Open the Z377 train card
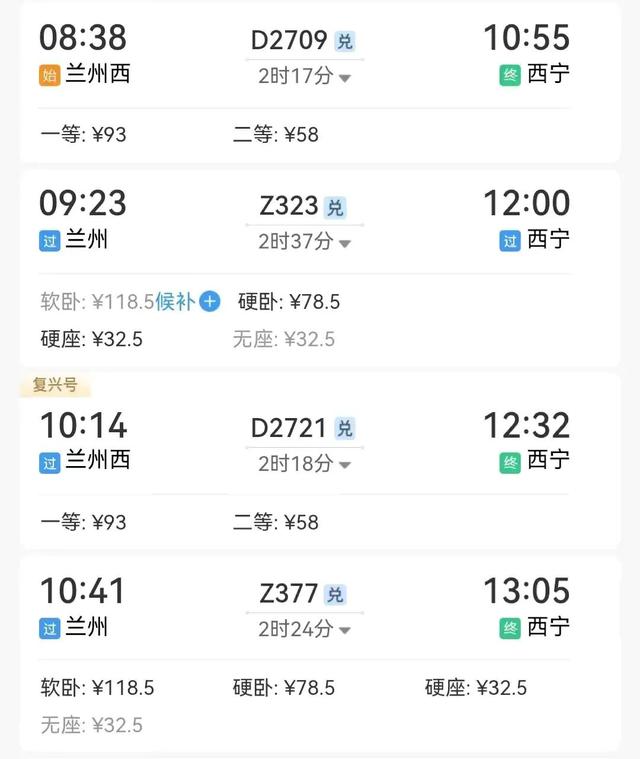Image resolution: width=640 pixels, height=759 pixels. pos(320,653)
